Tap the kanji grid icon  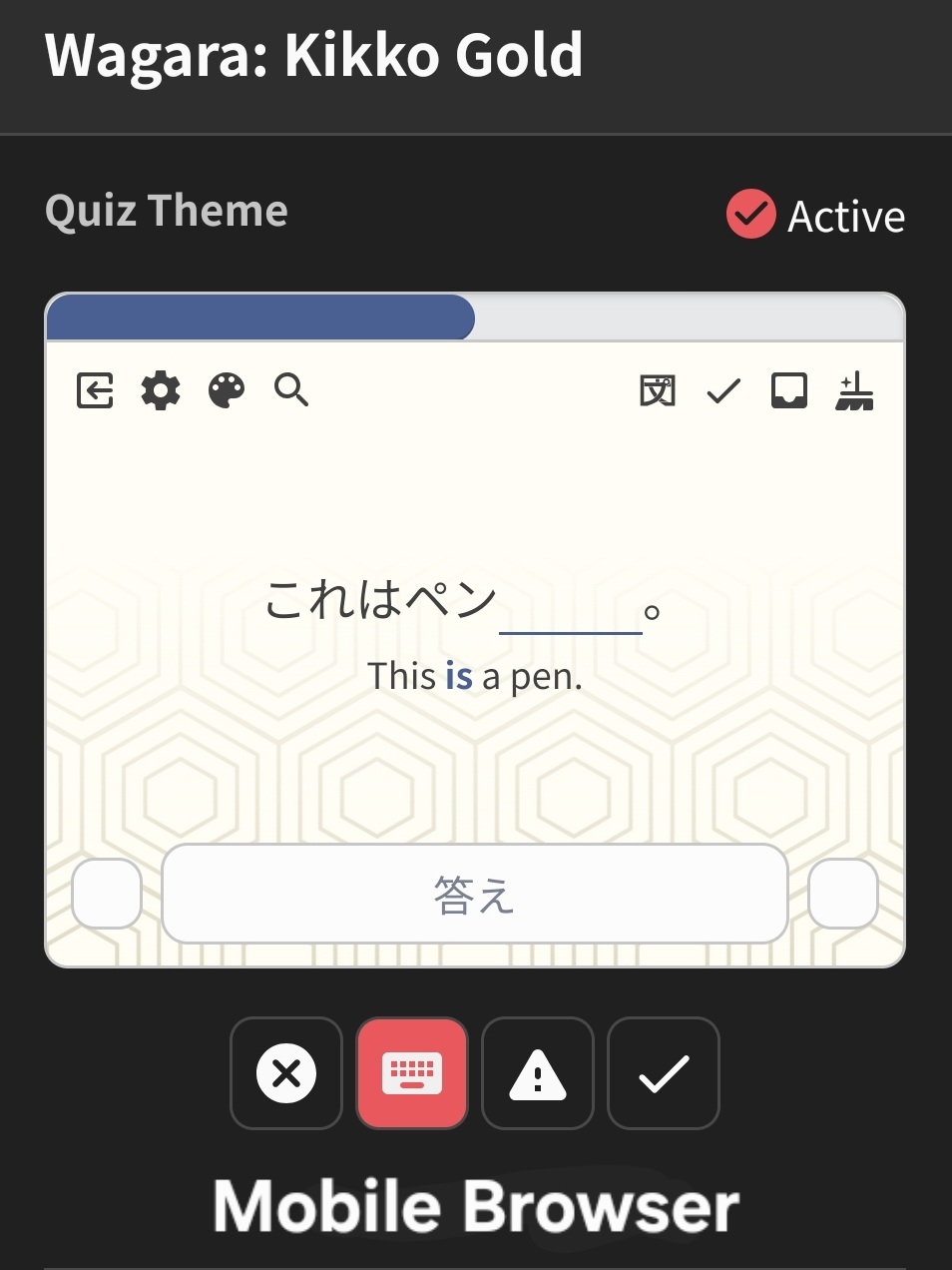[658, 390]
